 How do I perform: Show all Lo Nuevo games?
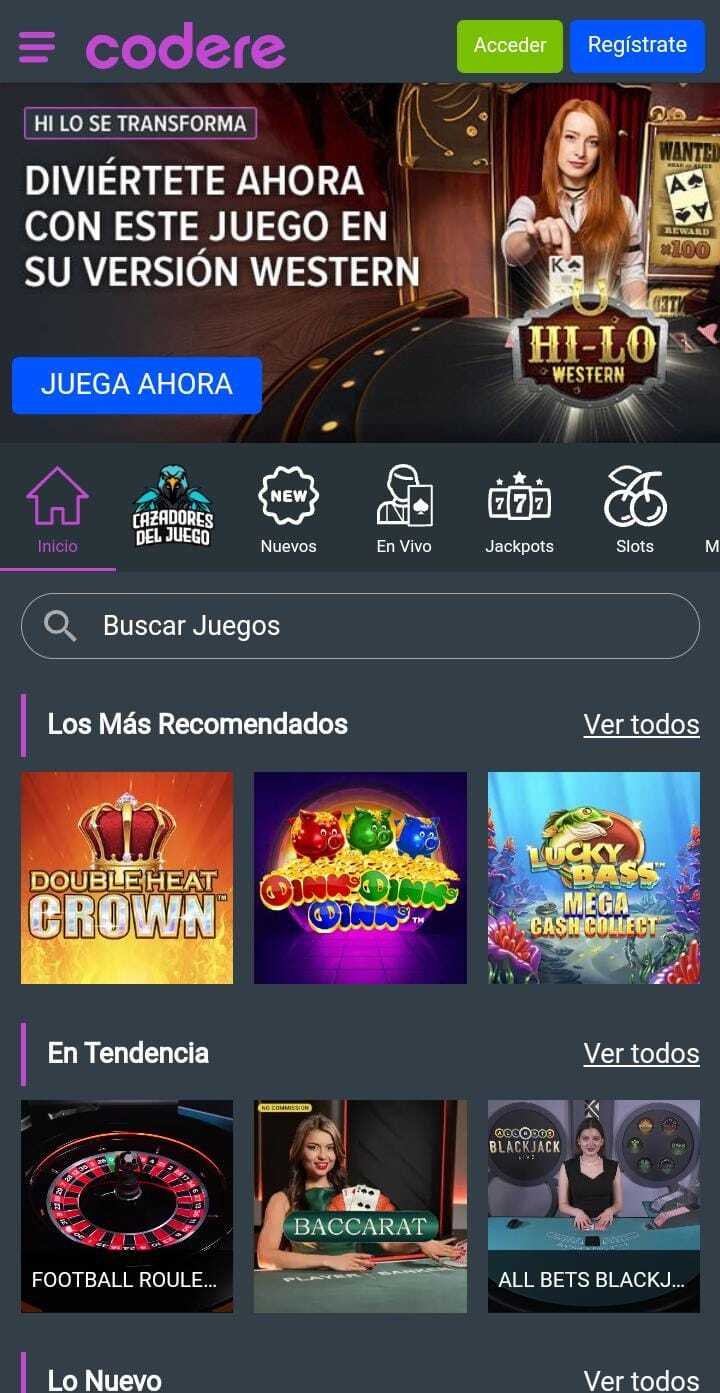(x=641, y=1380)
